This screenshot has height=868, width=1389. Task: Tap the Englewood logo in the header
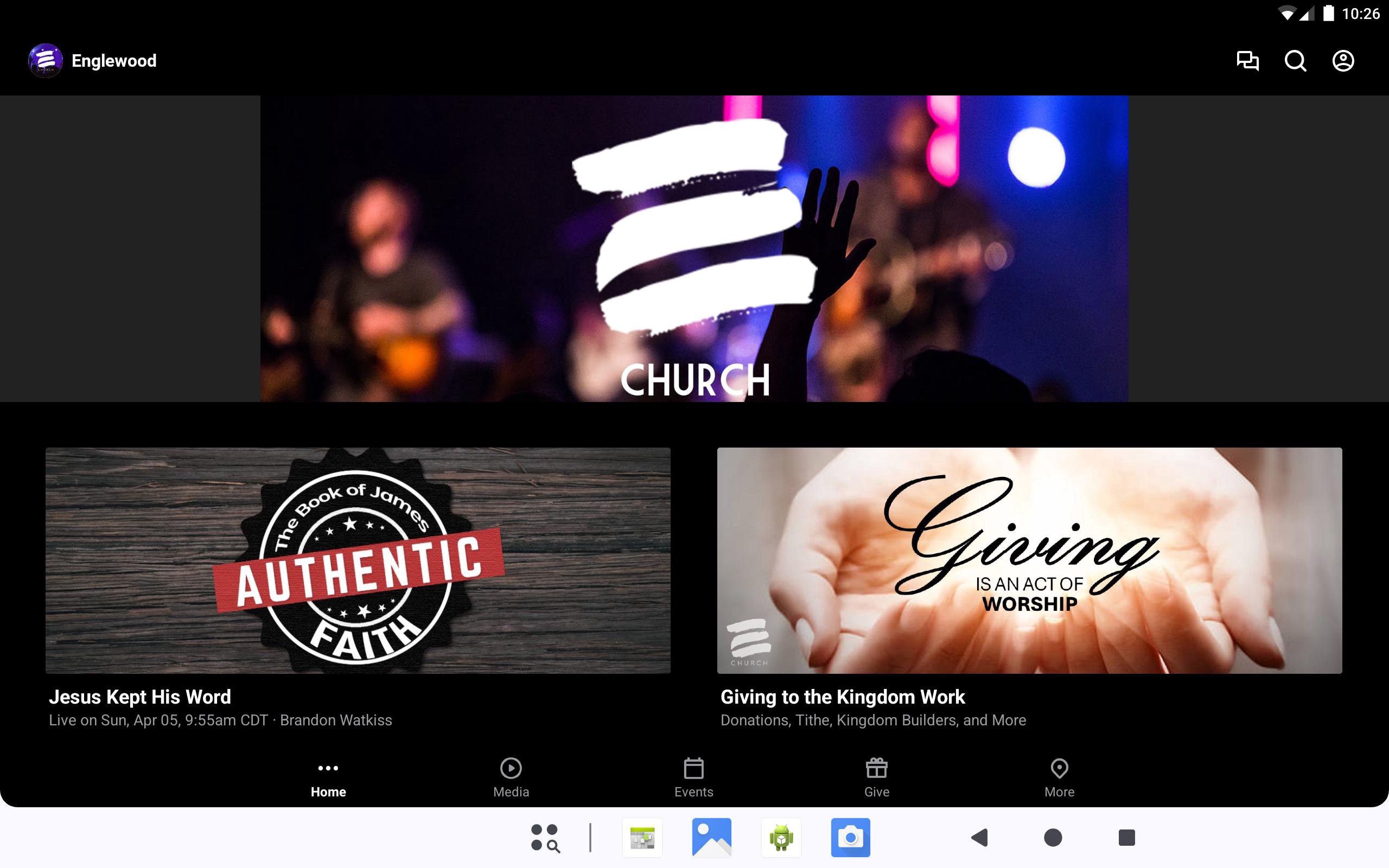[x=46, y=61]
